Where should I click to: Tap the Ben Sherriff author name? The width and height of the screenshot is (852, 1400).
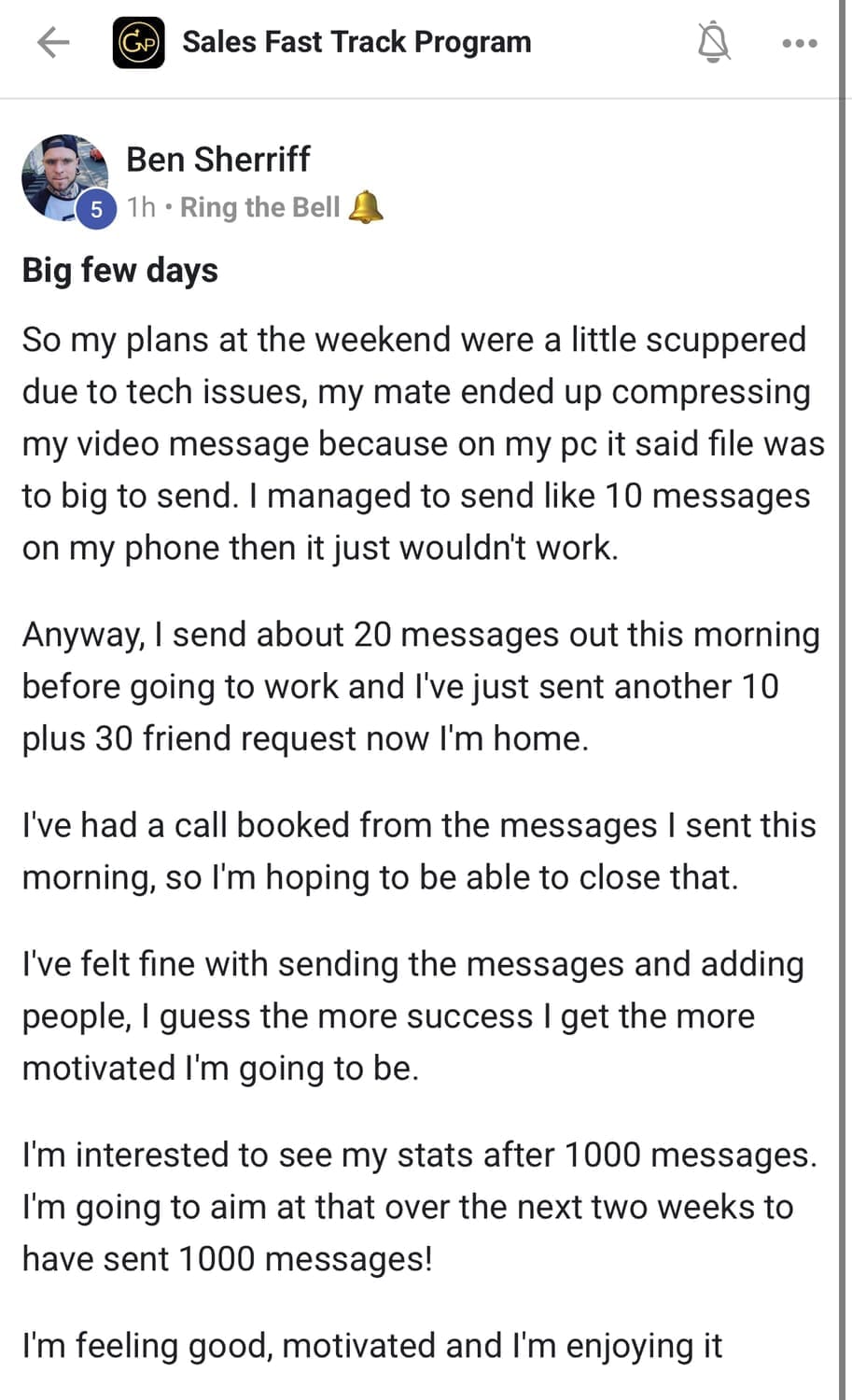coord(217,159)
